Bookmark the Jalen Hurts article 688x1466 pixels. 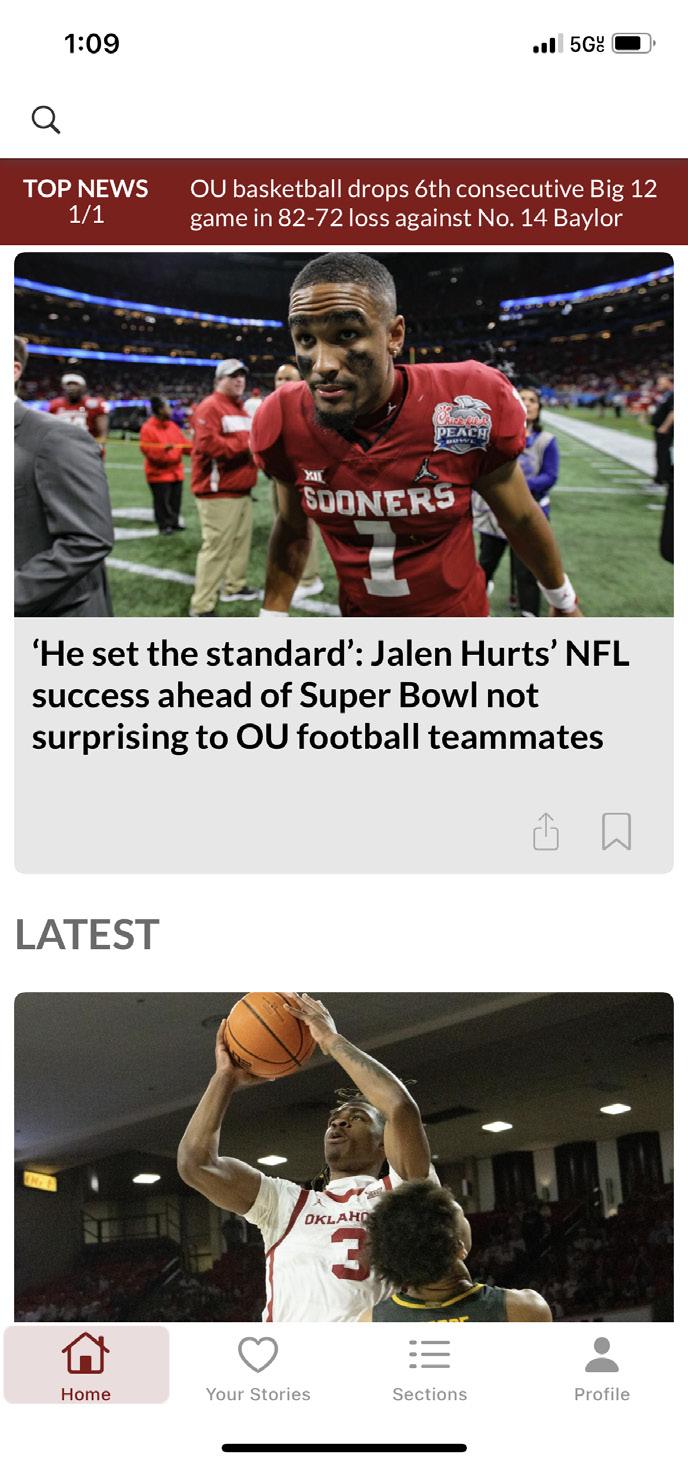[x=616, y=831]
